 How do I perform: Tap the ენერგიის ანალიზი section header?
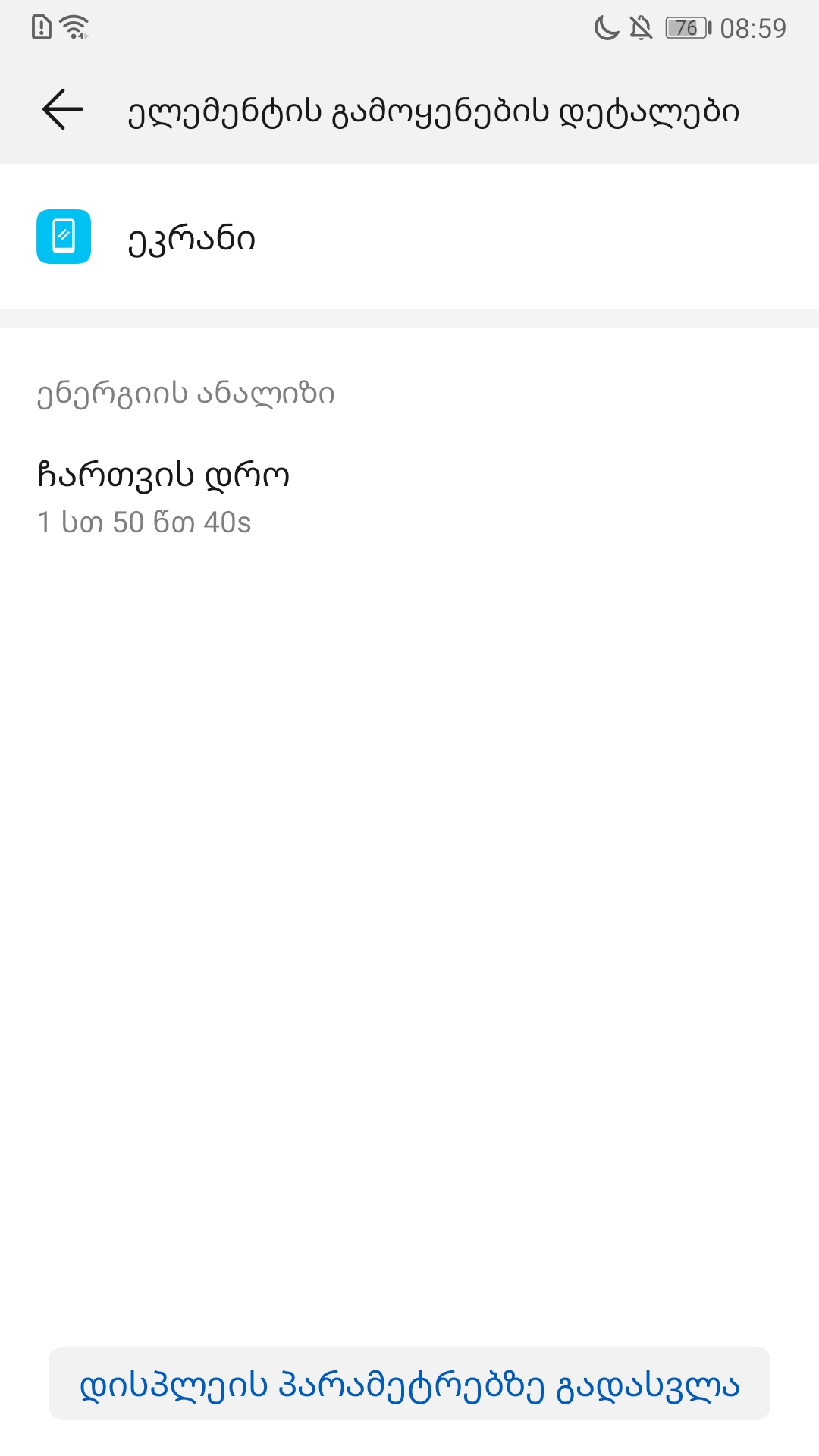coord(186,392)
